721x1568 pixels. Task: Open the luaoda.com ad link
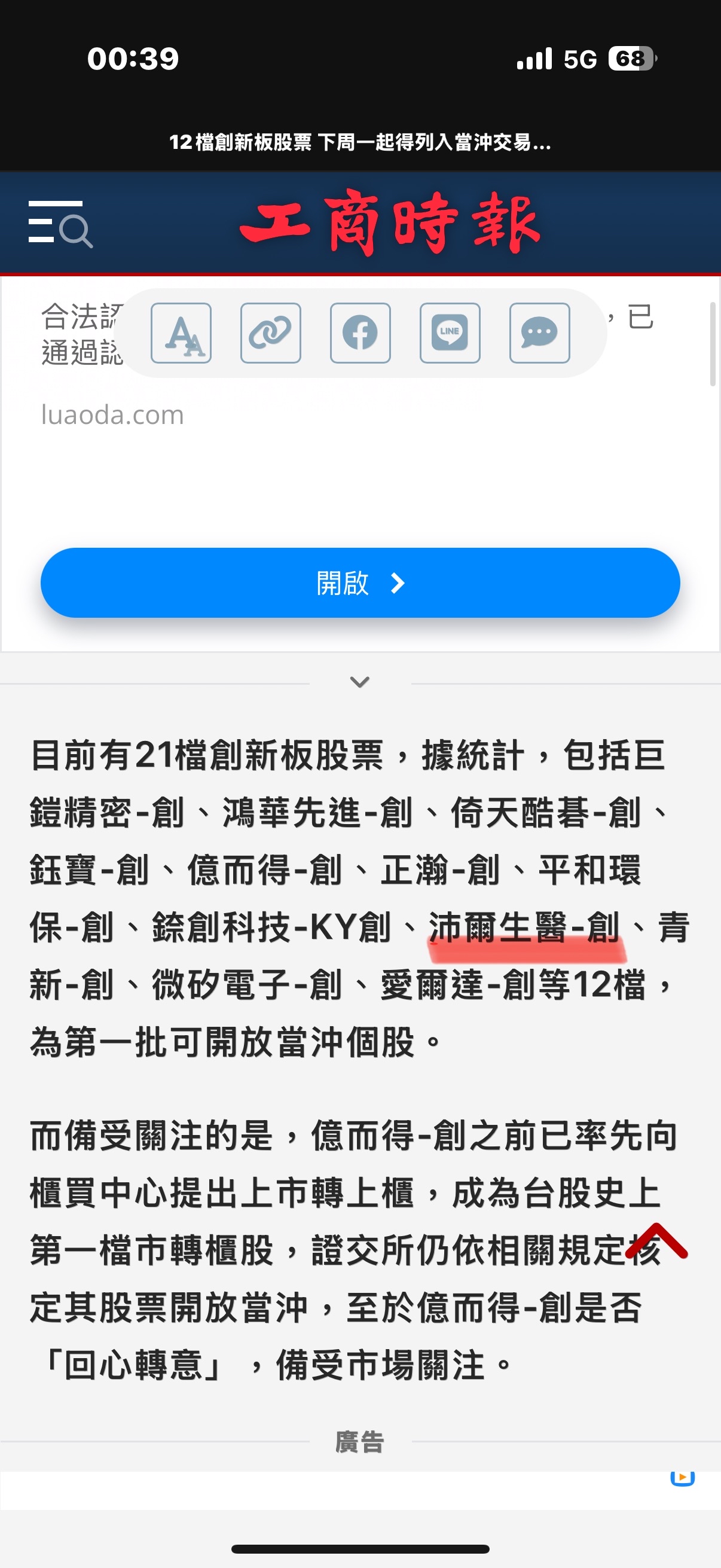(x=112, y=415)
